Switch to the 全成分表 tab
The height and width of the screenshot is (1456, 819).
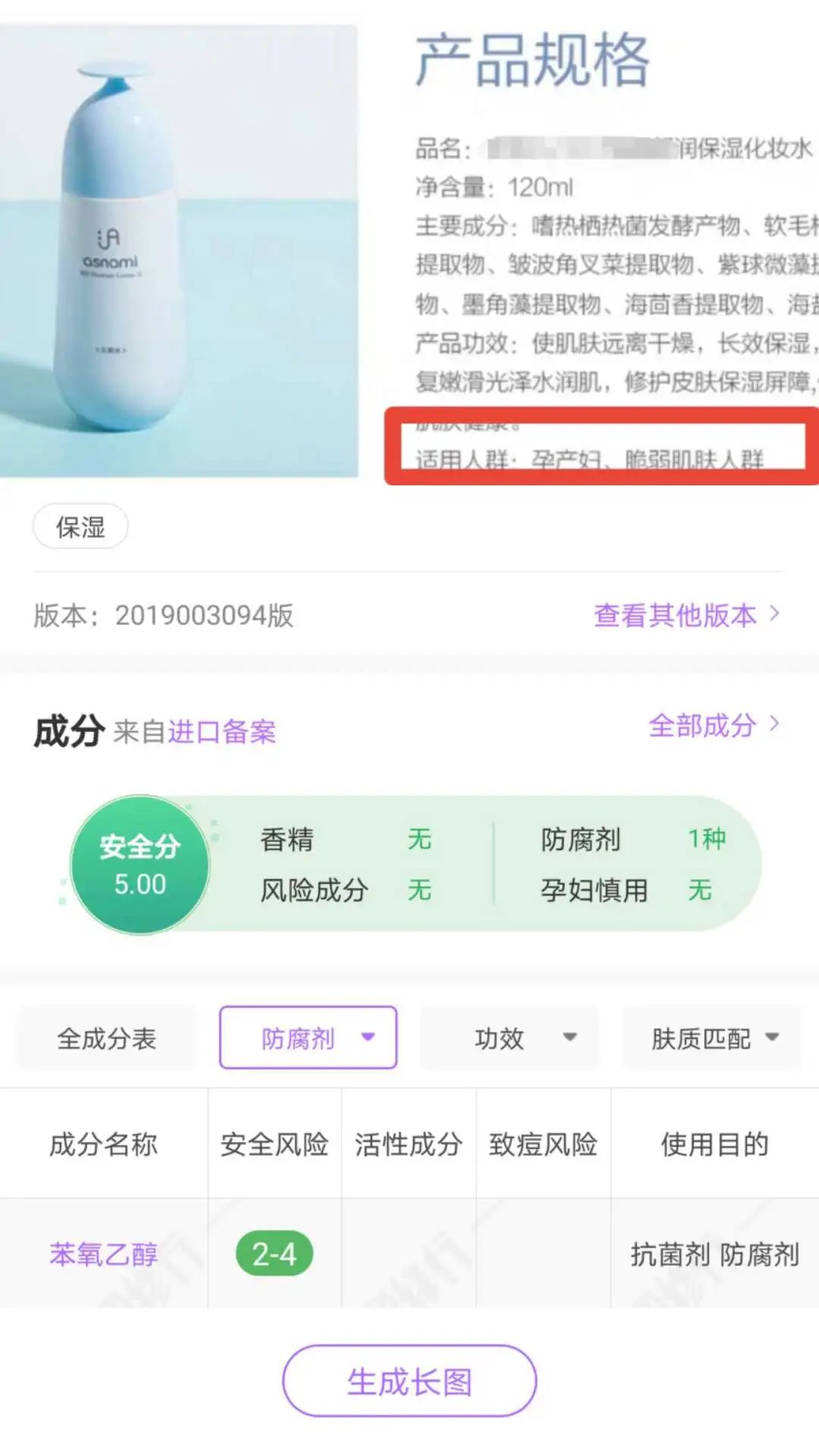[105, 1039]
